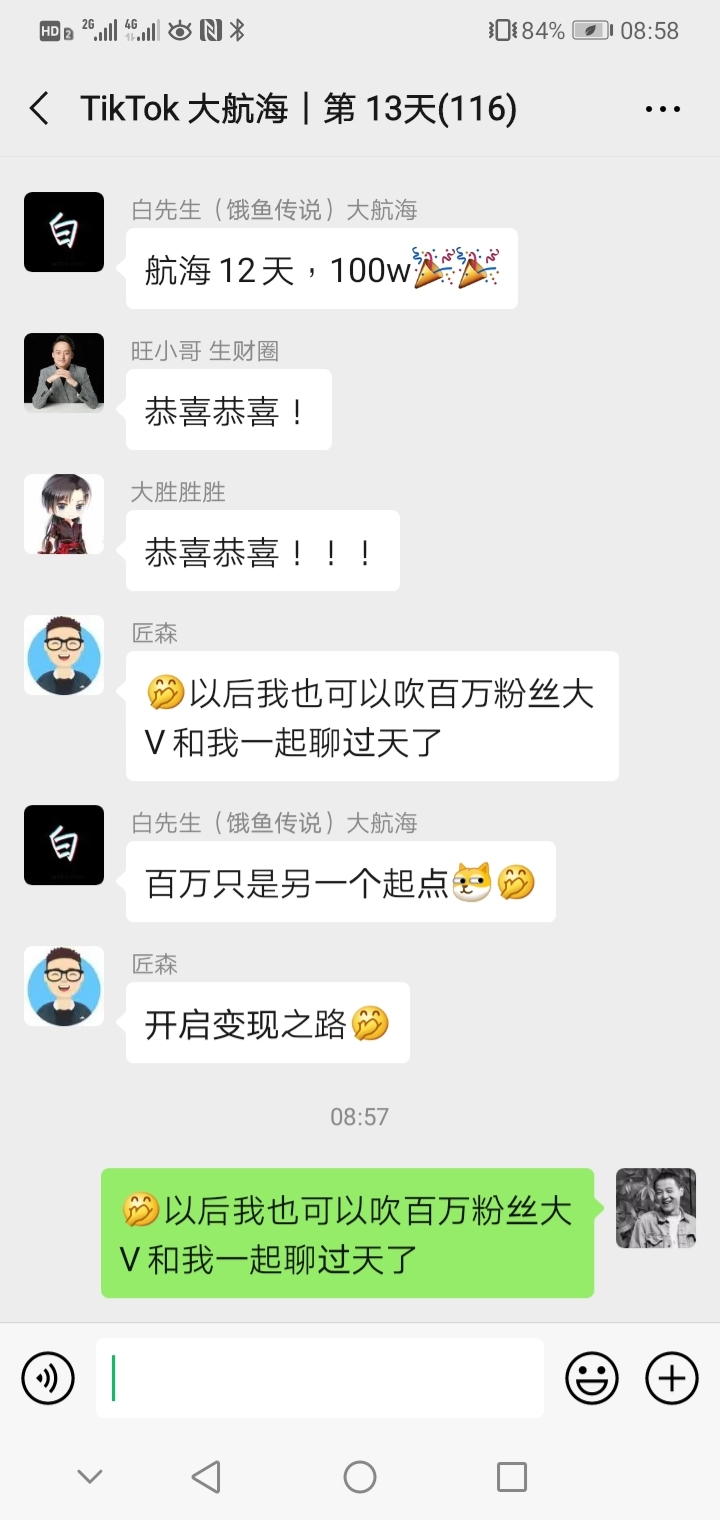View my own avatar profile
Image resolution: width=720 pixels, height=1520 pixels.
click(655, 1208)
